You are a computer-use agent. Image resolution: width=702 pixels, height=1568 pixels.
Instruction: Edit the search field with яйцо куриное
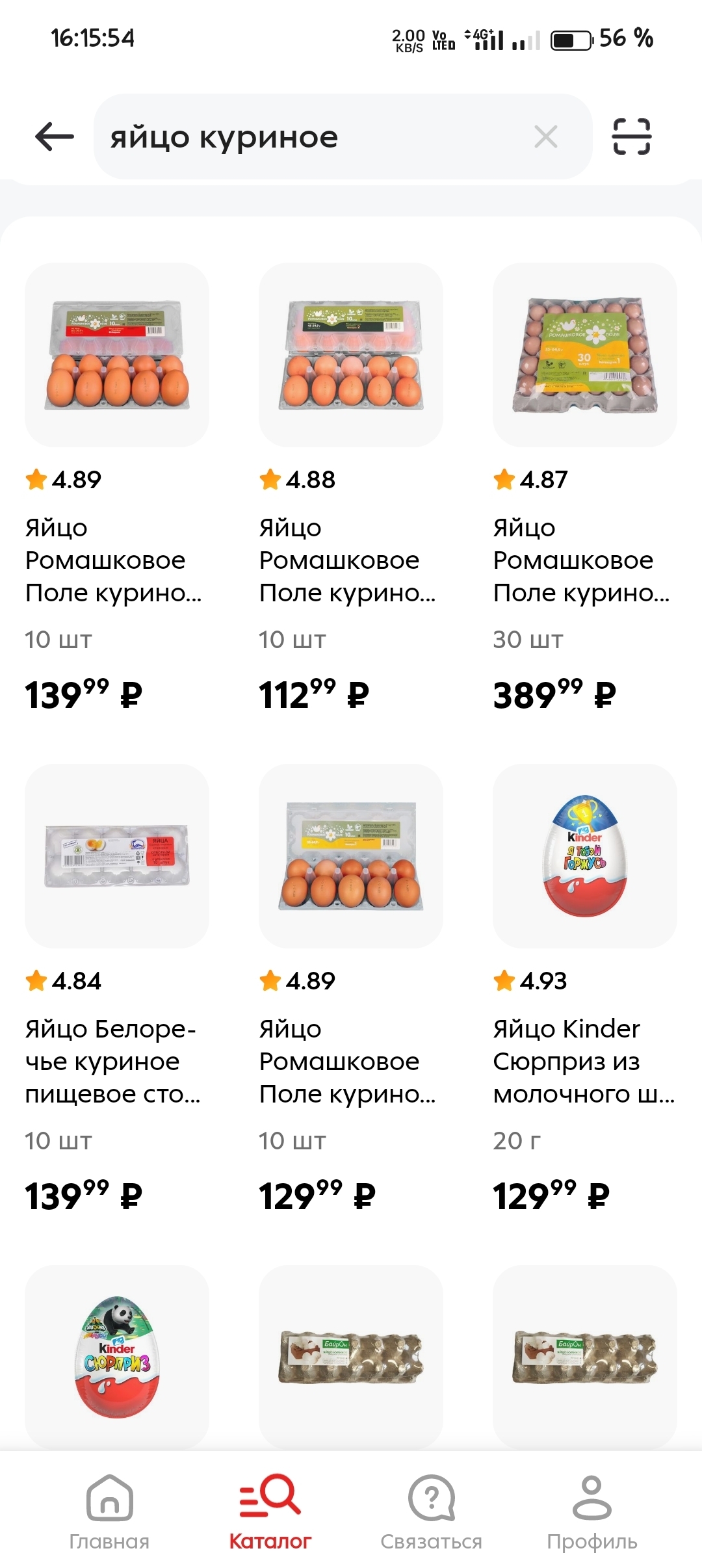[x=312, y=137]
